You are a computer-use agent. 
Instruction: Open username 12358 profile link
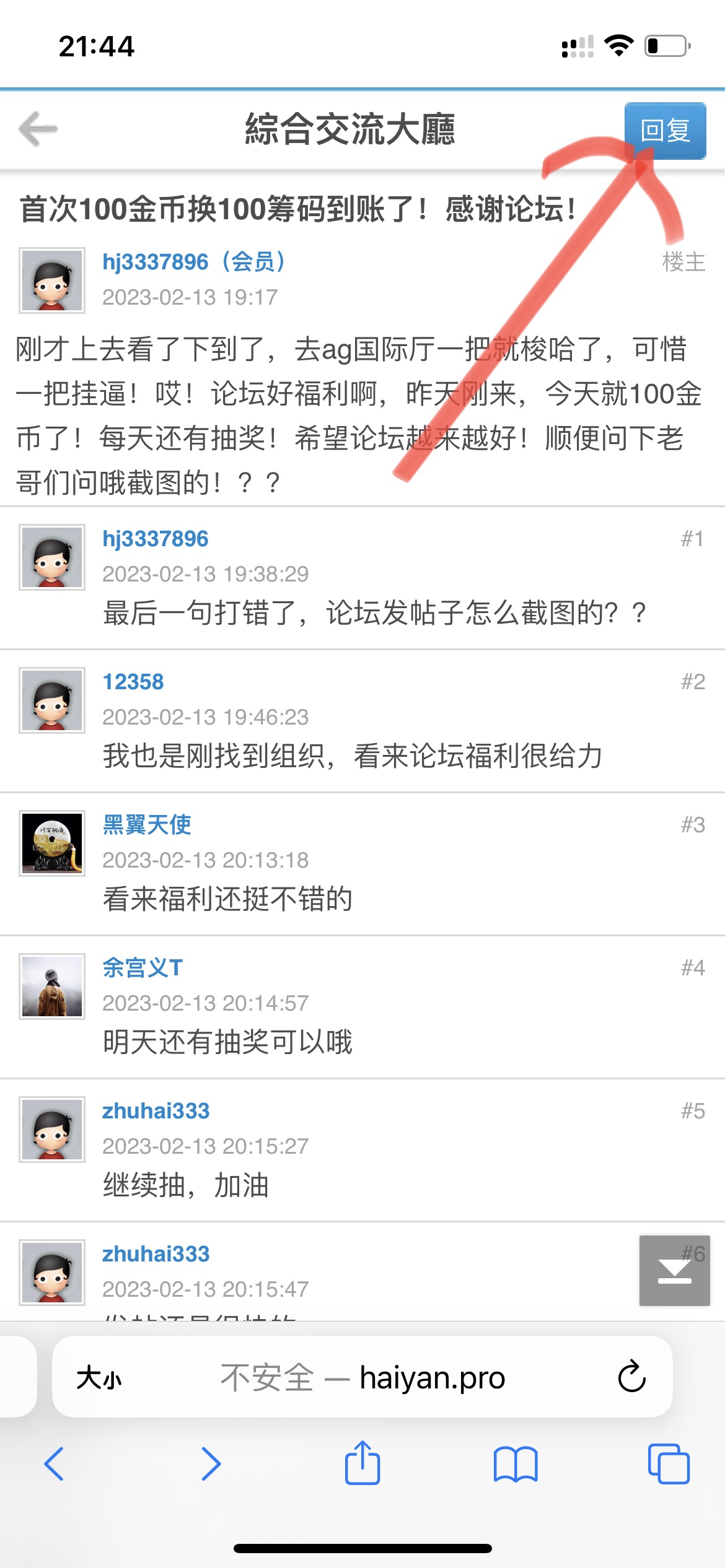tap(133, 682)
